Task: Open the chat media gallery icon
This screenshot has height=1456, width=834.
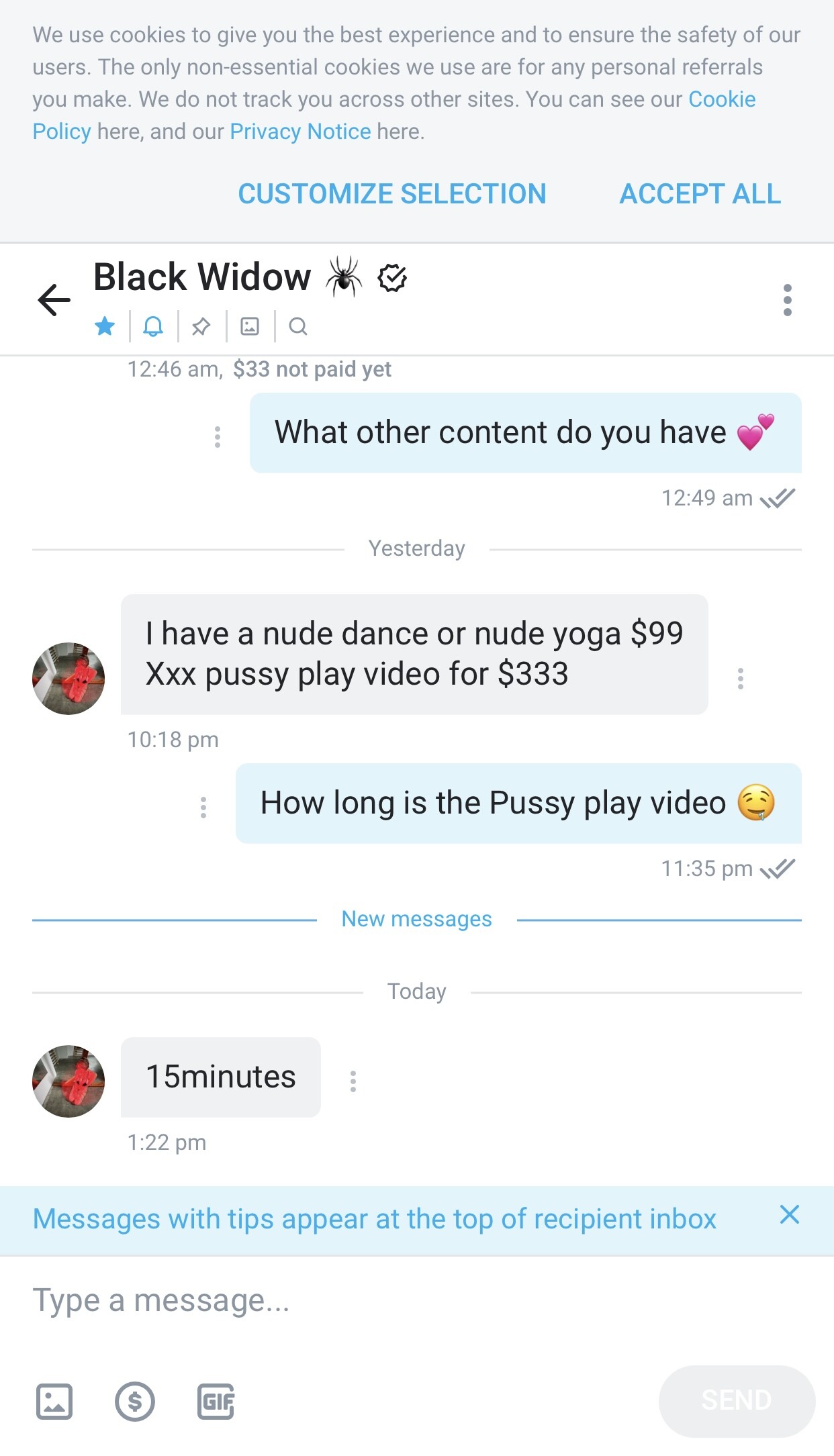Action: point(250,327)
